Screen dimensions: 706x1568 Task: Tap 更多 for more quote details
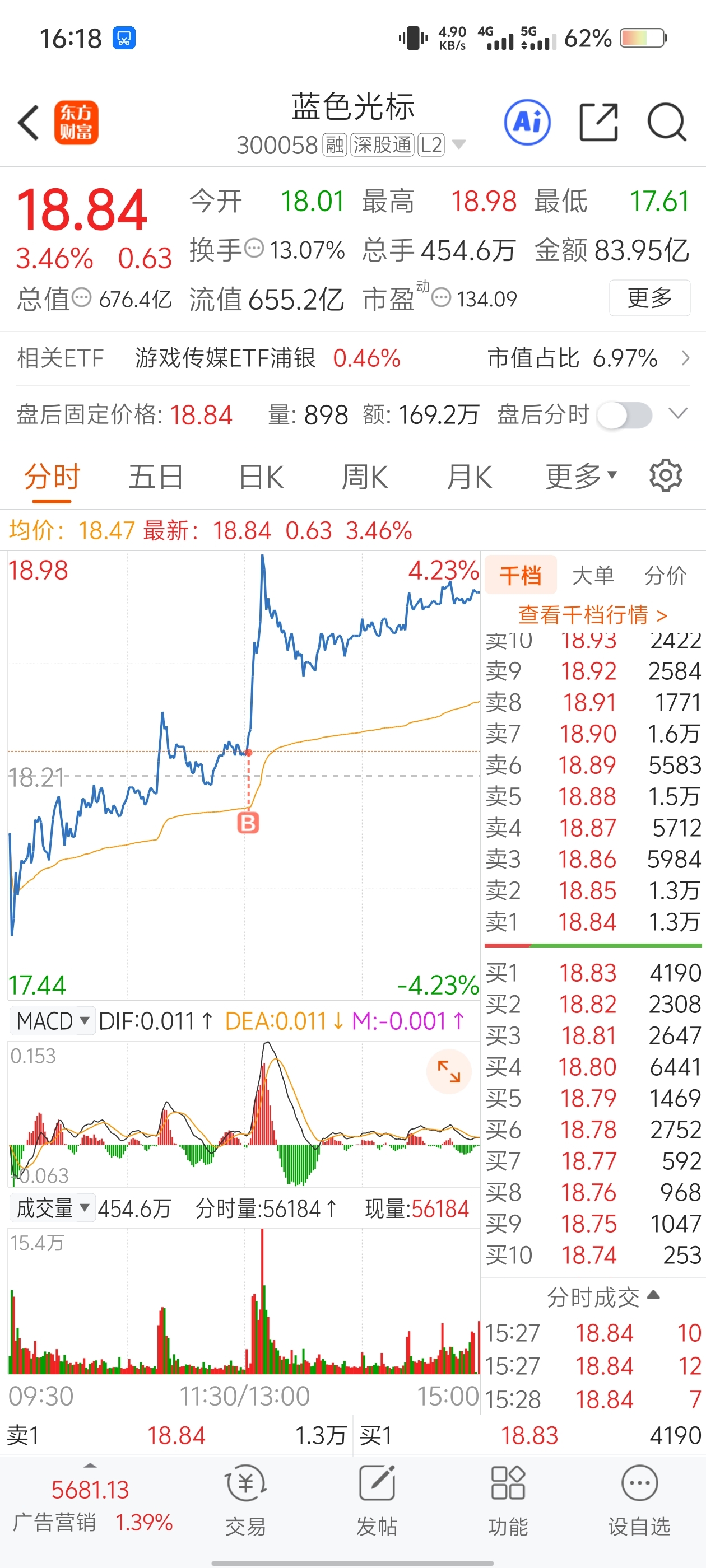pyautogui.click(x=650, y=298)
